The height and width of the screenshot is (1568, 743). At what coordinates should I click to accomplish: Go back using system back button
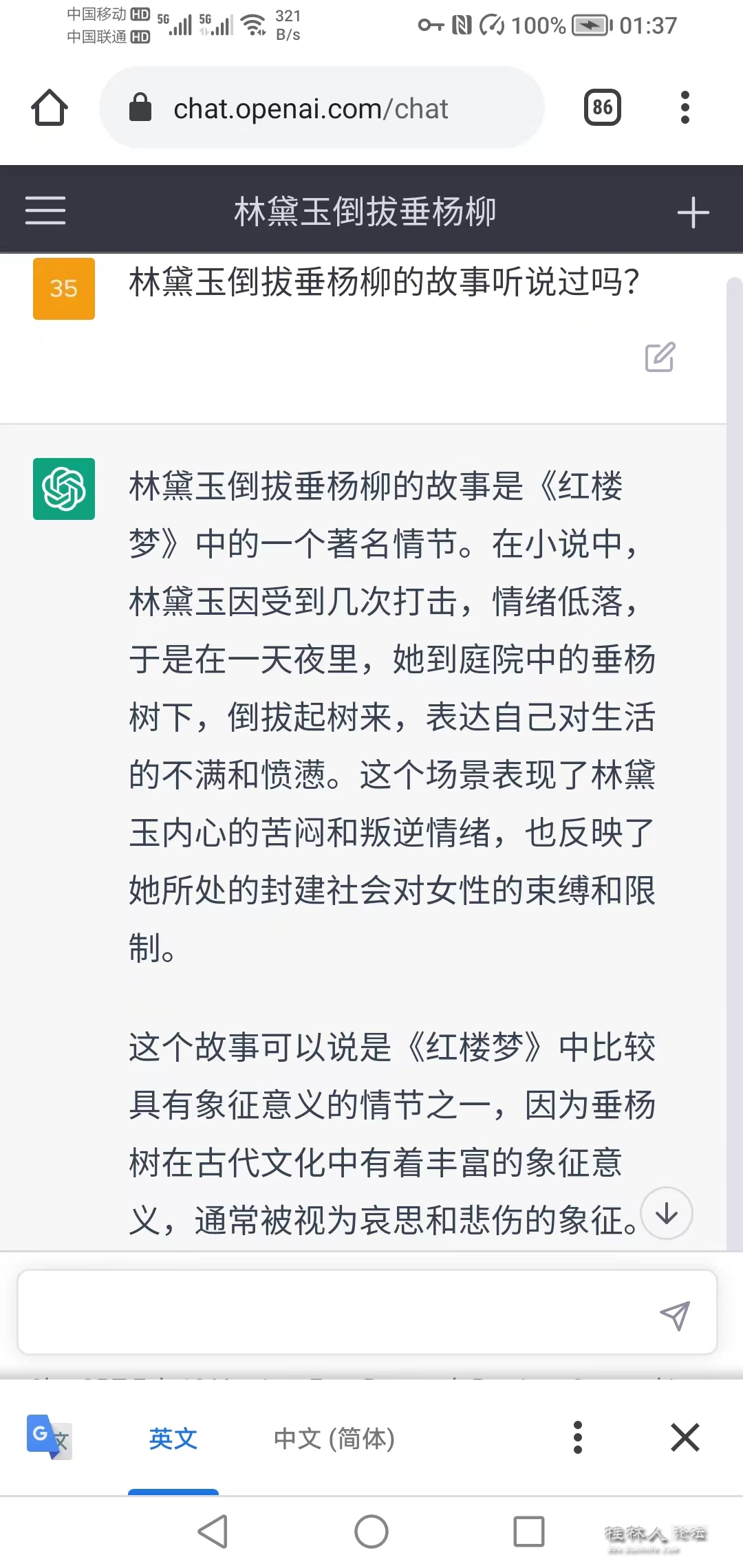(213, 1532)
